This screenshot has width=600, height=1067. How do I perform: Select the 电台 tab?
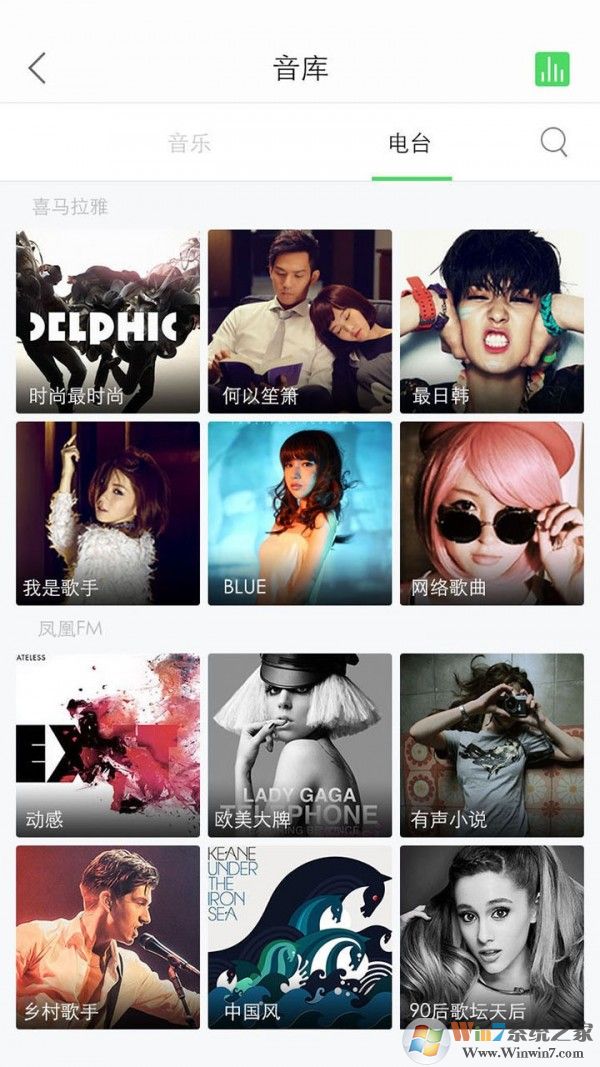[410, 143]
